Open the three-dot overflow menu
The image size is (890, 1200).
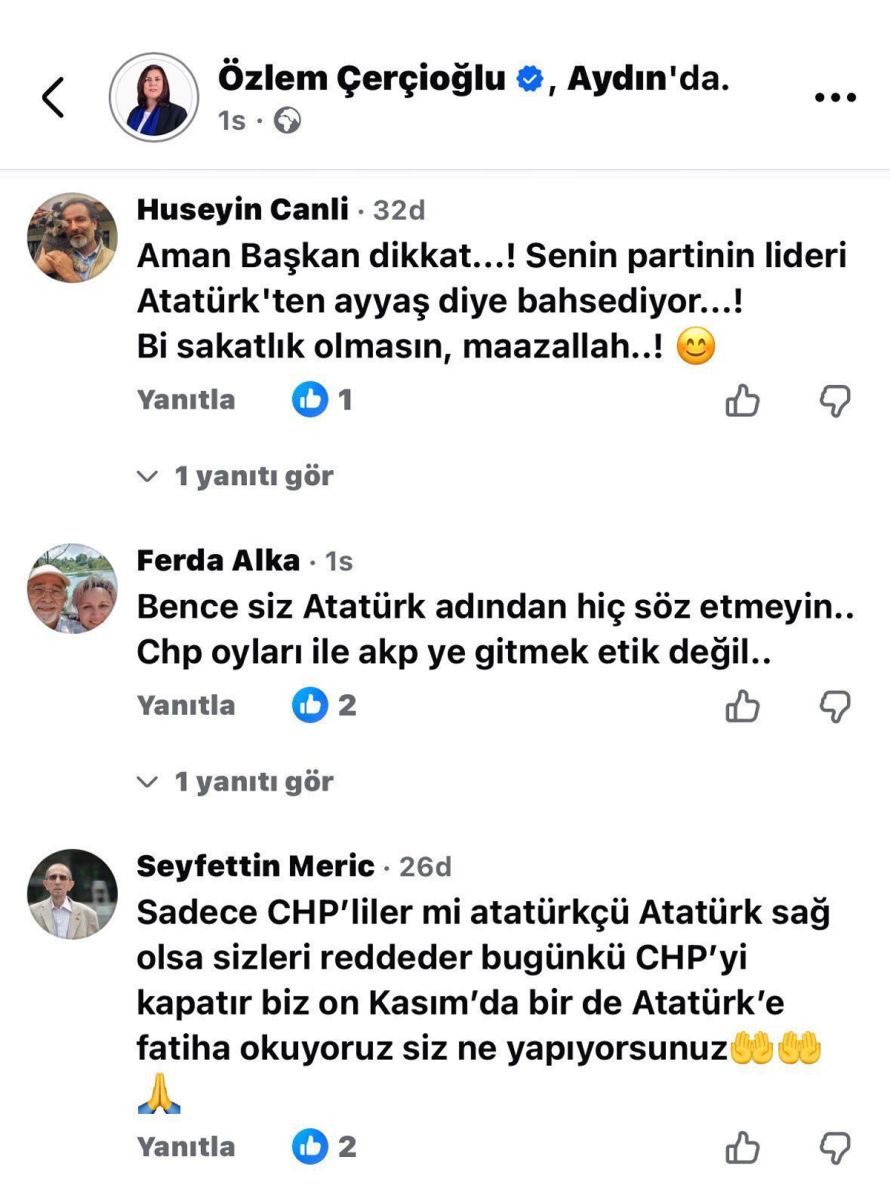click(835, 98)
